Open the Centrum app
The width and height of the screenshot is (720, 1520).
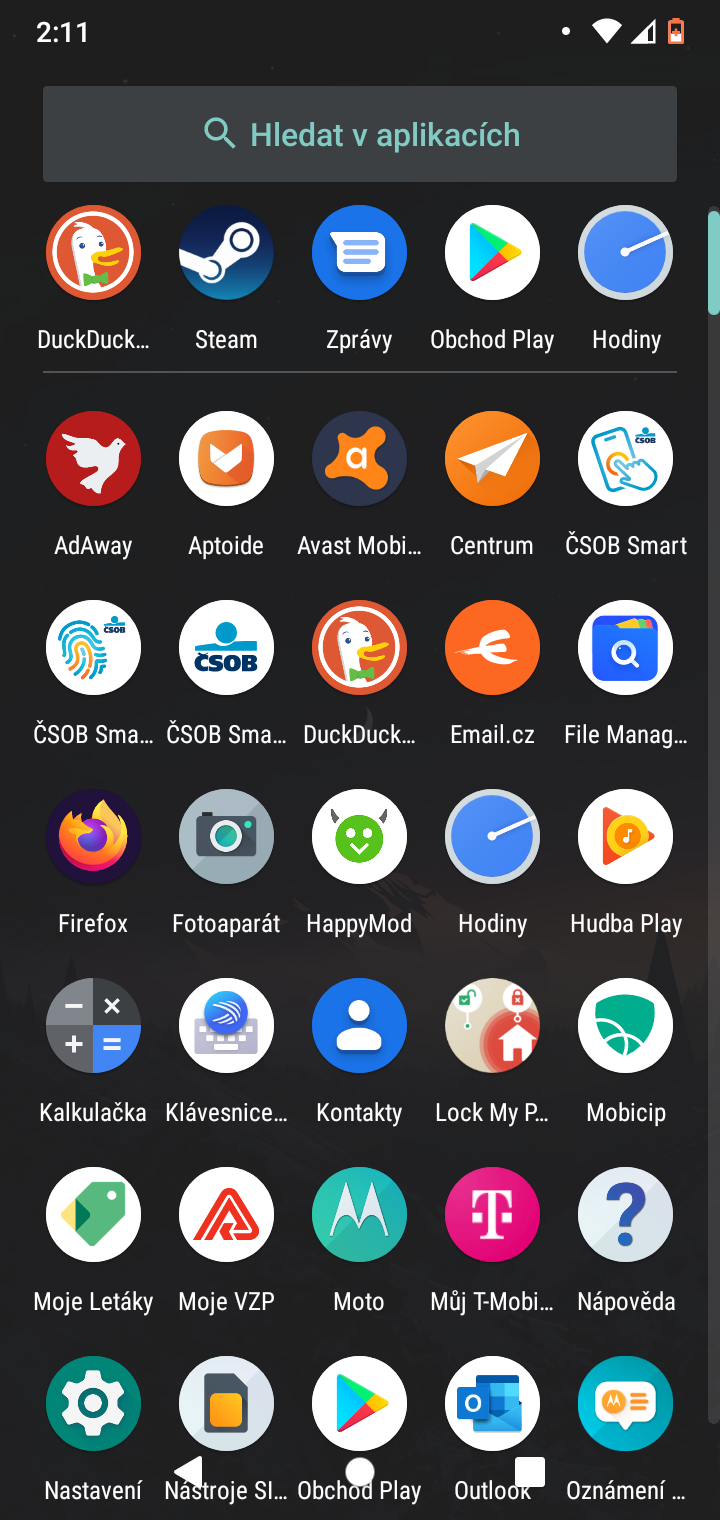pyautogui.click(x=492, y=459)
